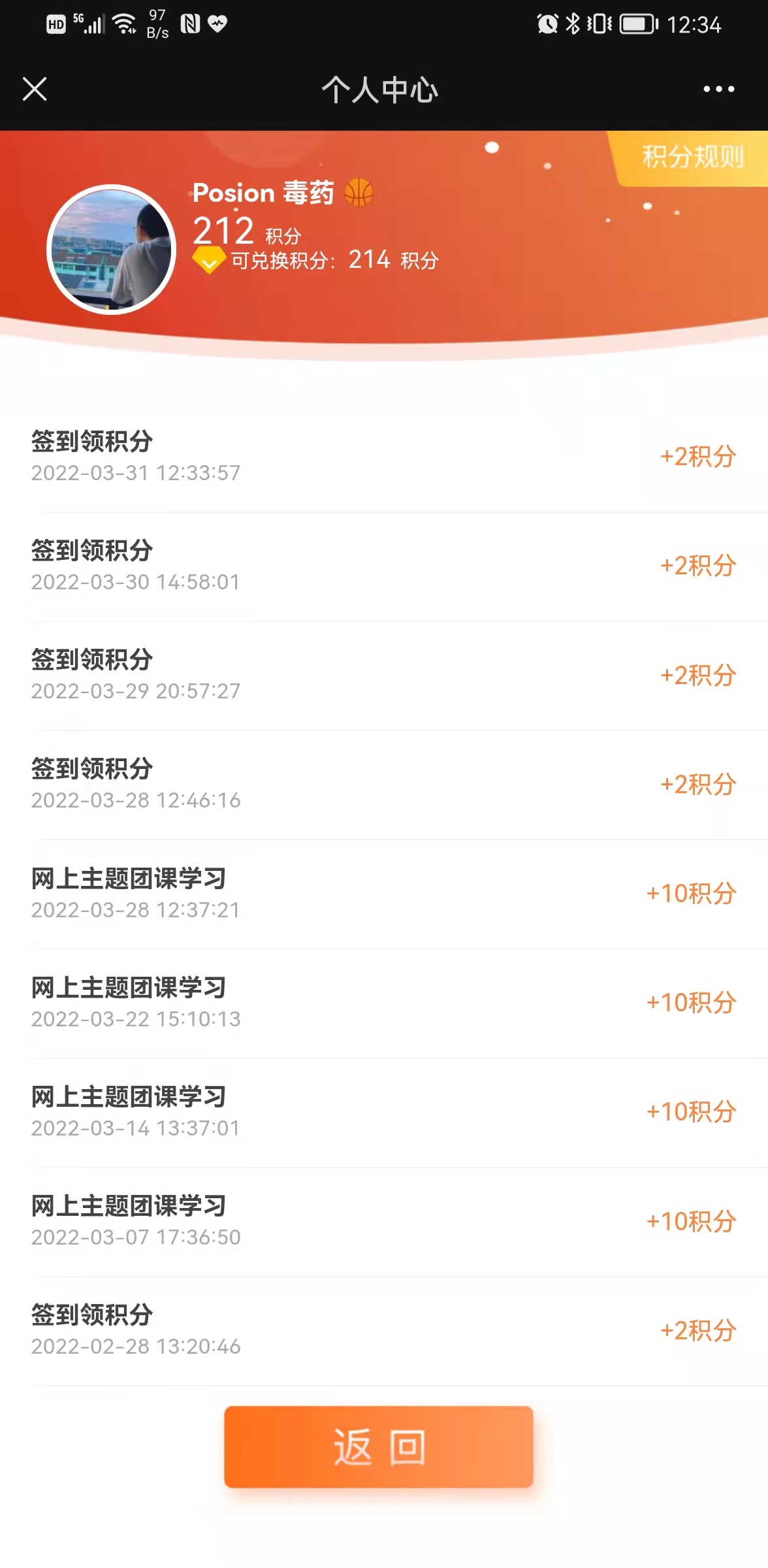This screenshot has width=768, height=1568.
Task: Tap the profile avatar photo
Action: pos(112,249)
